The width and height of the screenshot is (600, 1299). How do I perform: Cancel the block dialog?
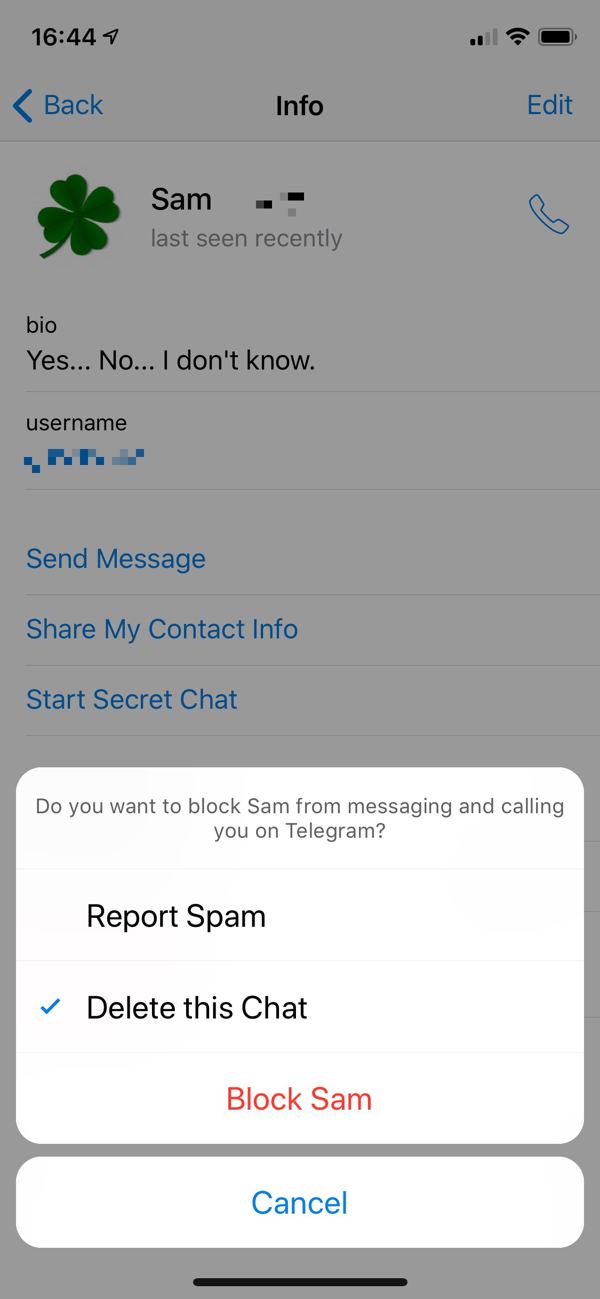coord(300,1202)
